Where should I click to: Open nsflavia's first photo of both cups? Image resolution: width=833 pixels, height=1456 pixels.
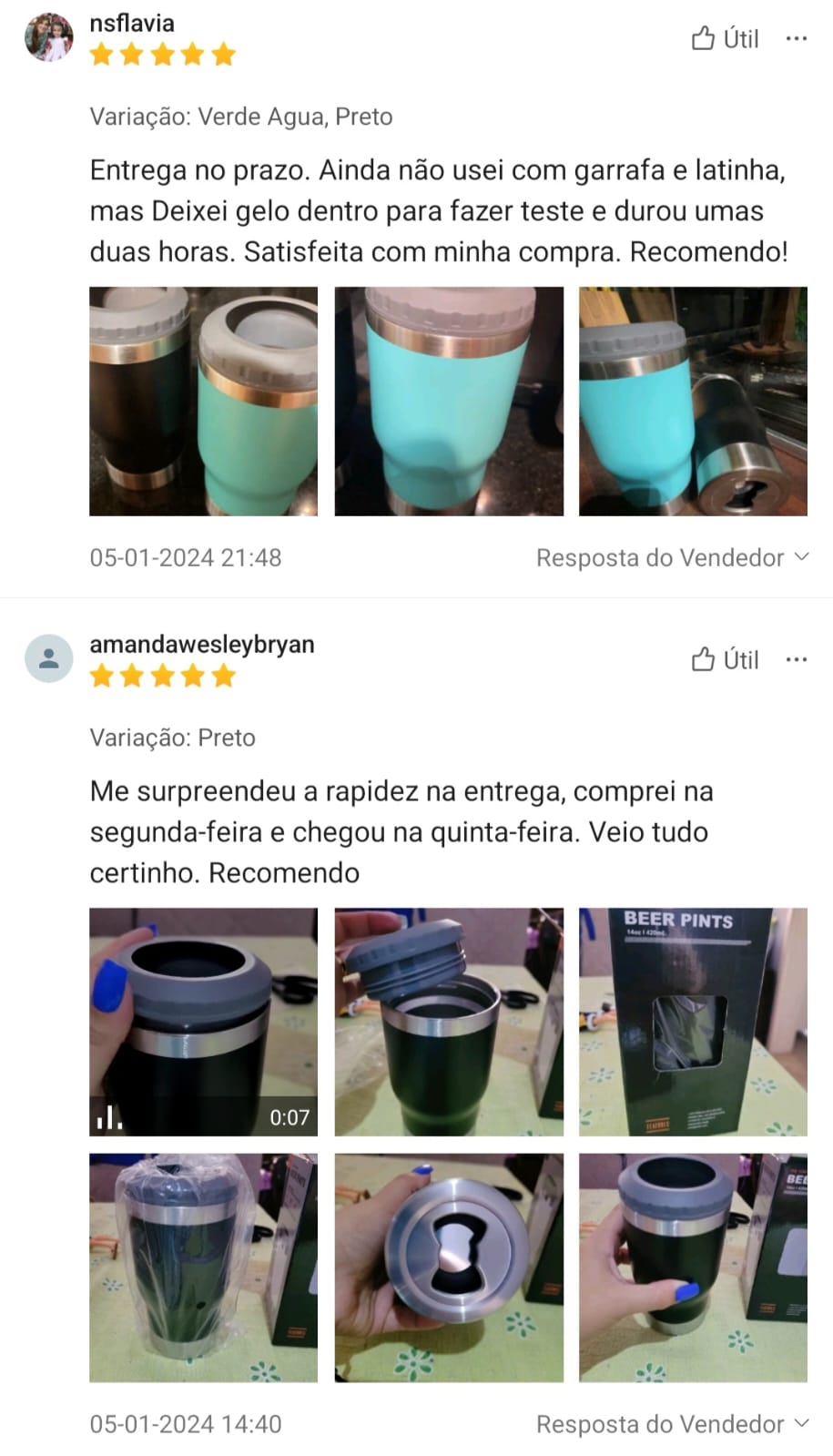click(x=203, y=402)
